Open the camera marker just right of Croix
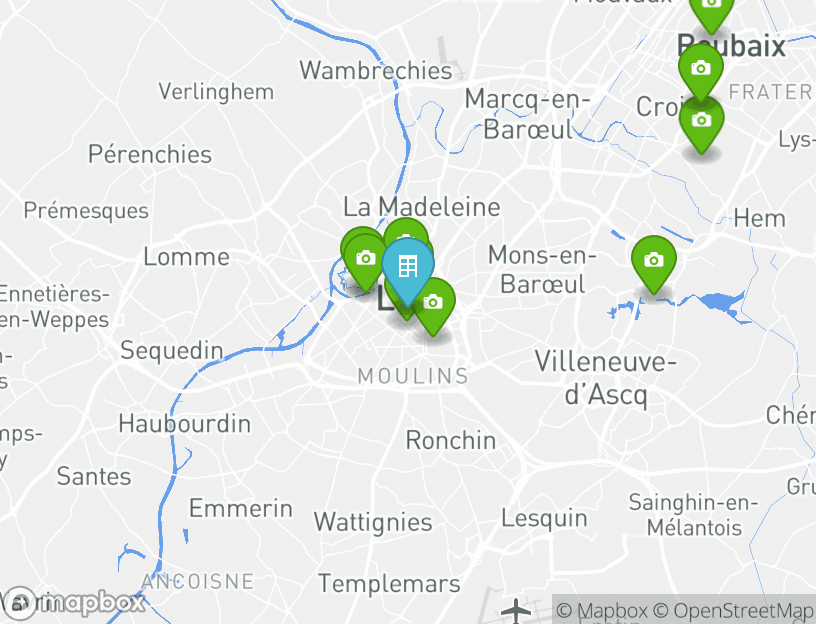Screen dimensions: 816x624 point(702,120)
